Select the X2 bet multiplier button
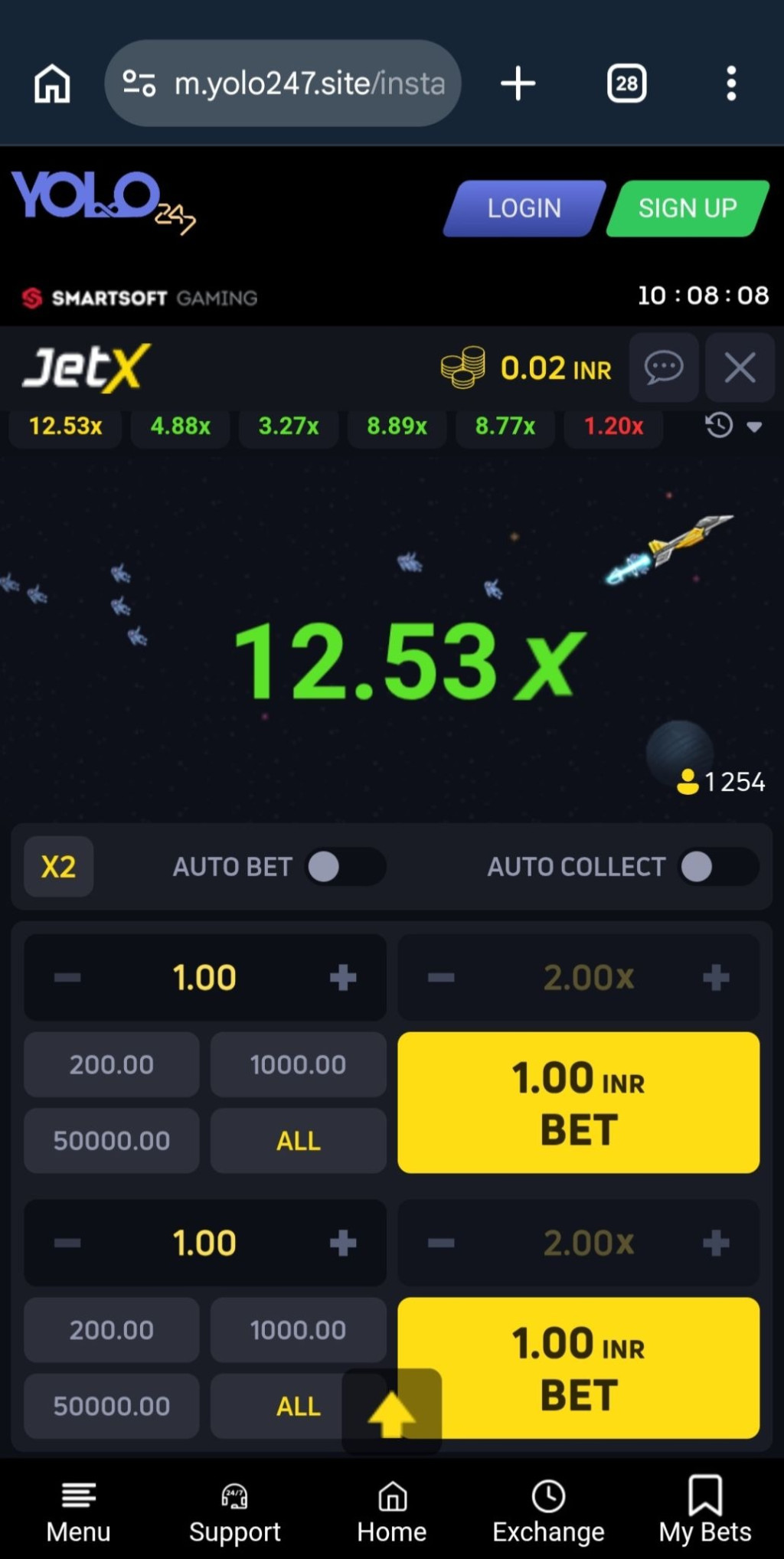 click(58, 867)
